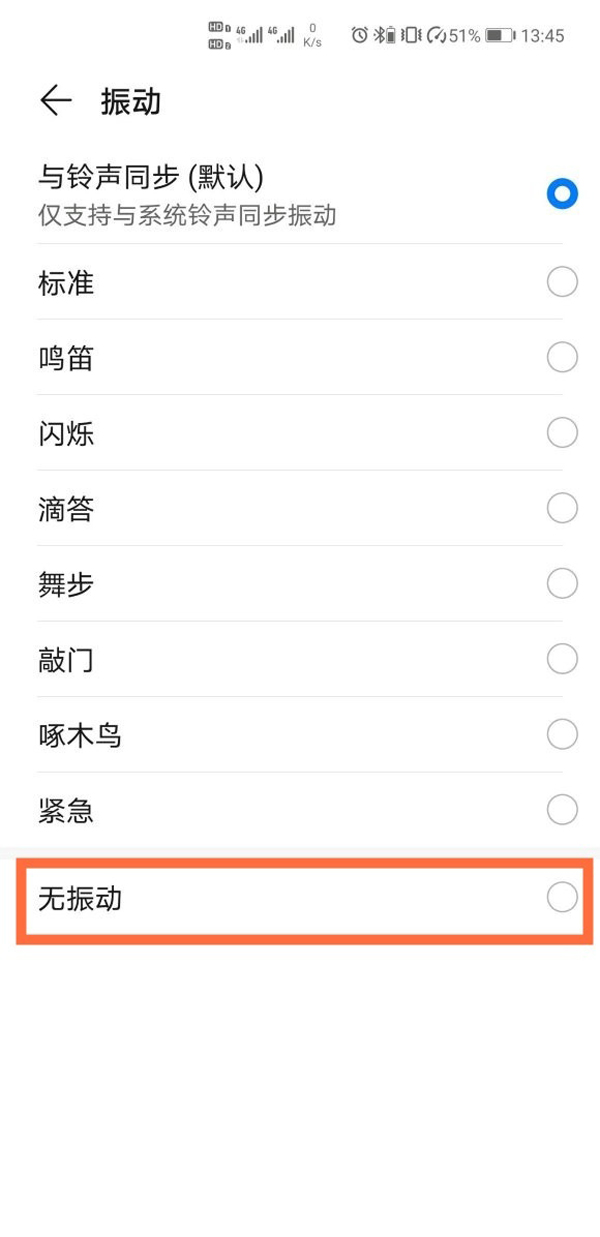The width and height of the screenshot is (600, 1237).
Task: Select the 紧急 vibration pattern
Action: point(300,810)
